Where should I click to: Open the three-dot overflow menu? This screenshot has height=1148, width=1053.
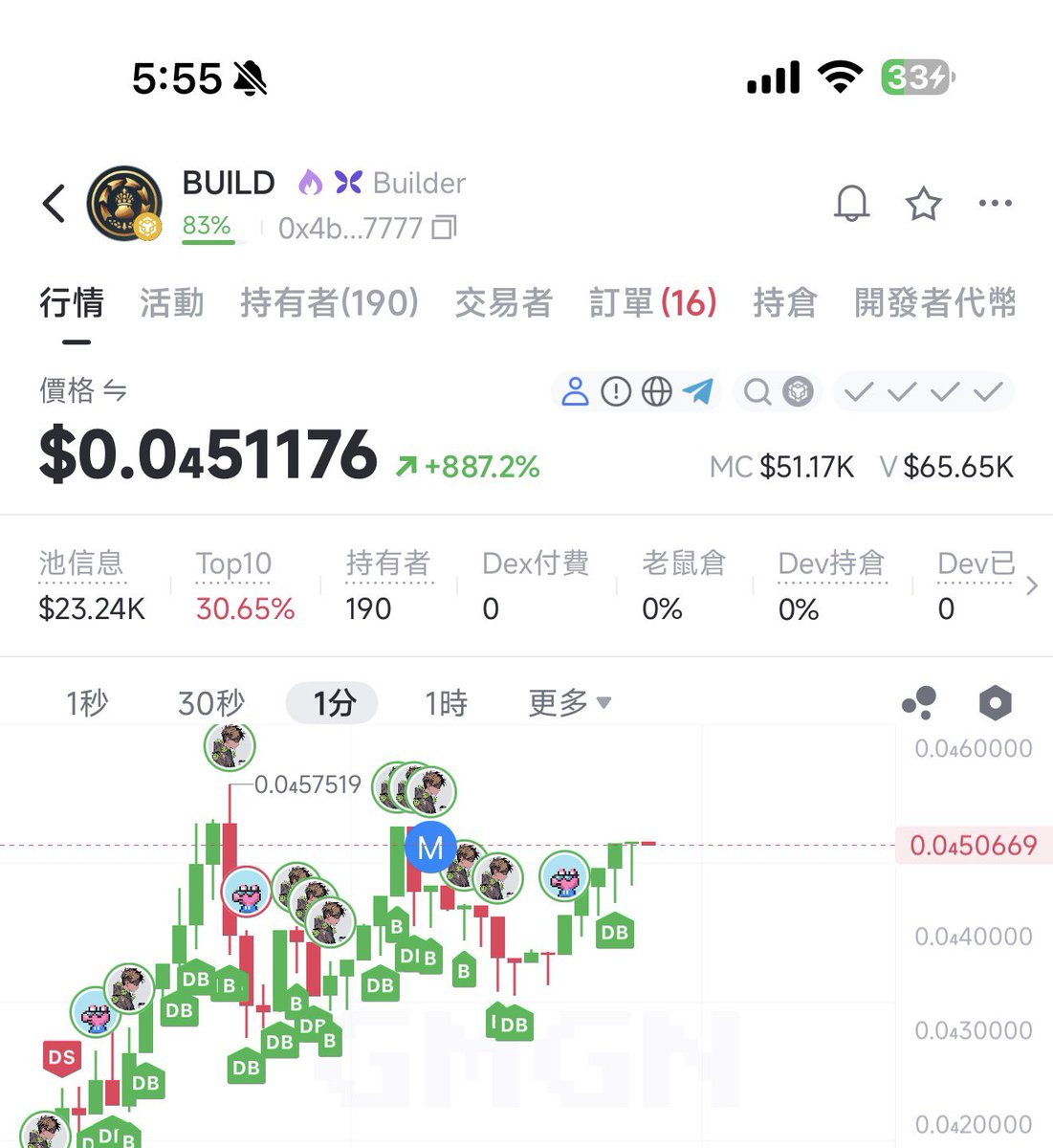pos(995,203)
